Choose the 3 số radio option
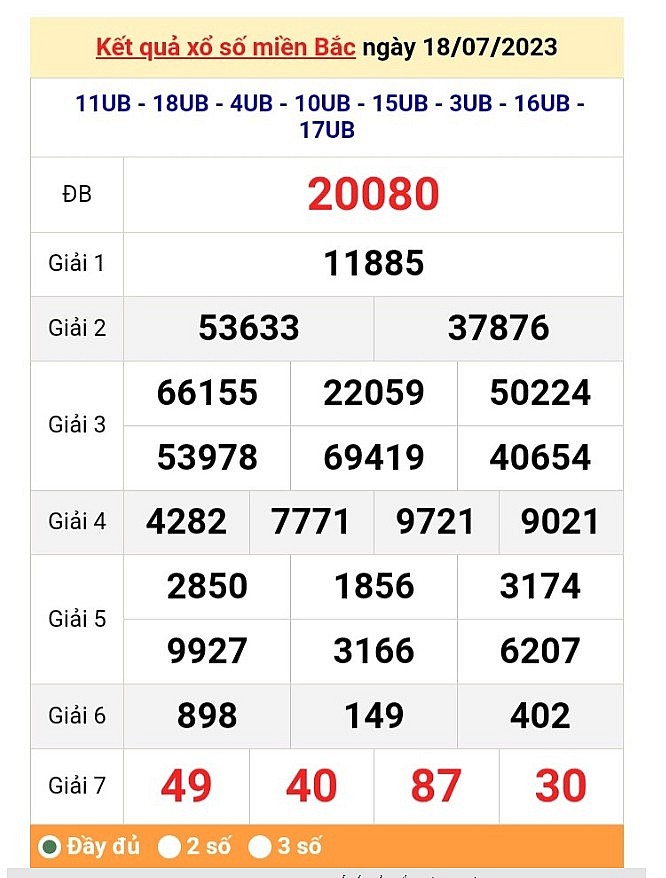 pos(261,847)
